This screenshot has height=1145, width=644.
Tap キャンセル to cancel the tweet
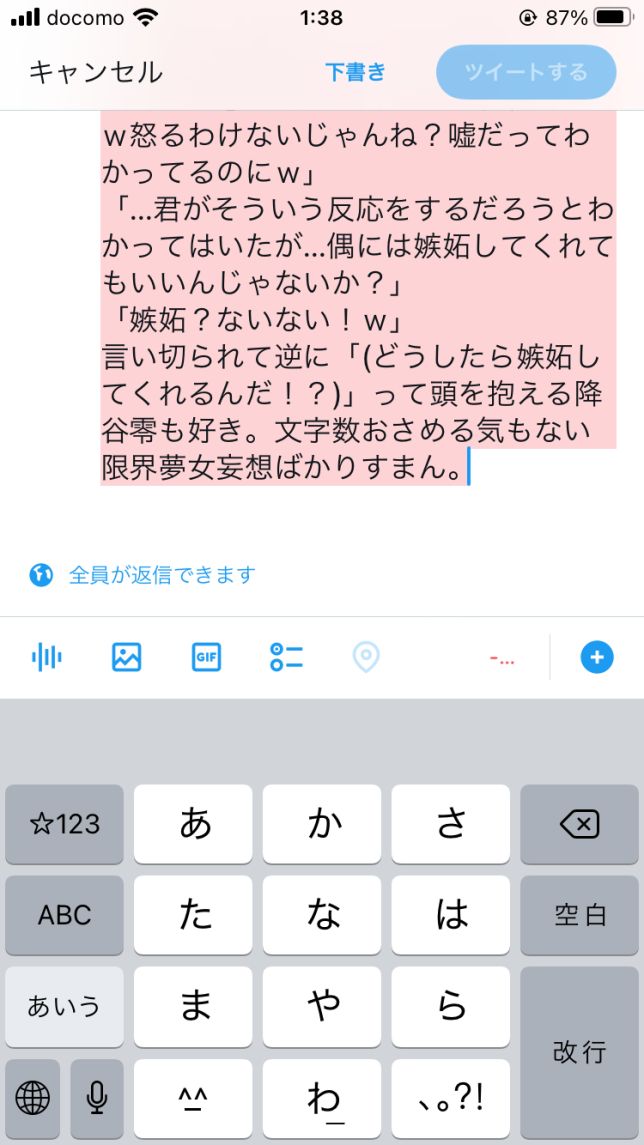click(x=95, y=72)
